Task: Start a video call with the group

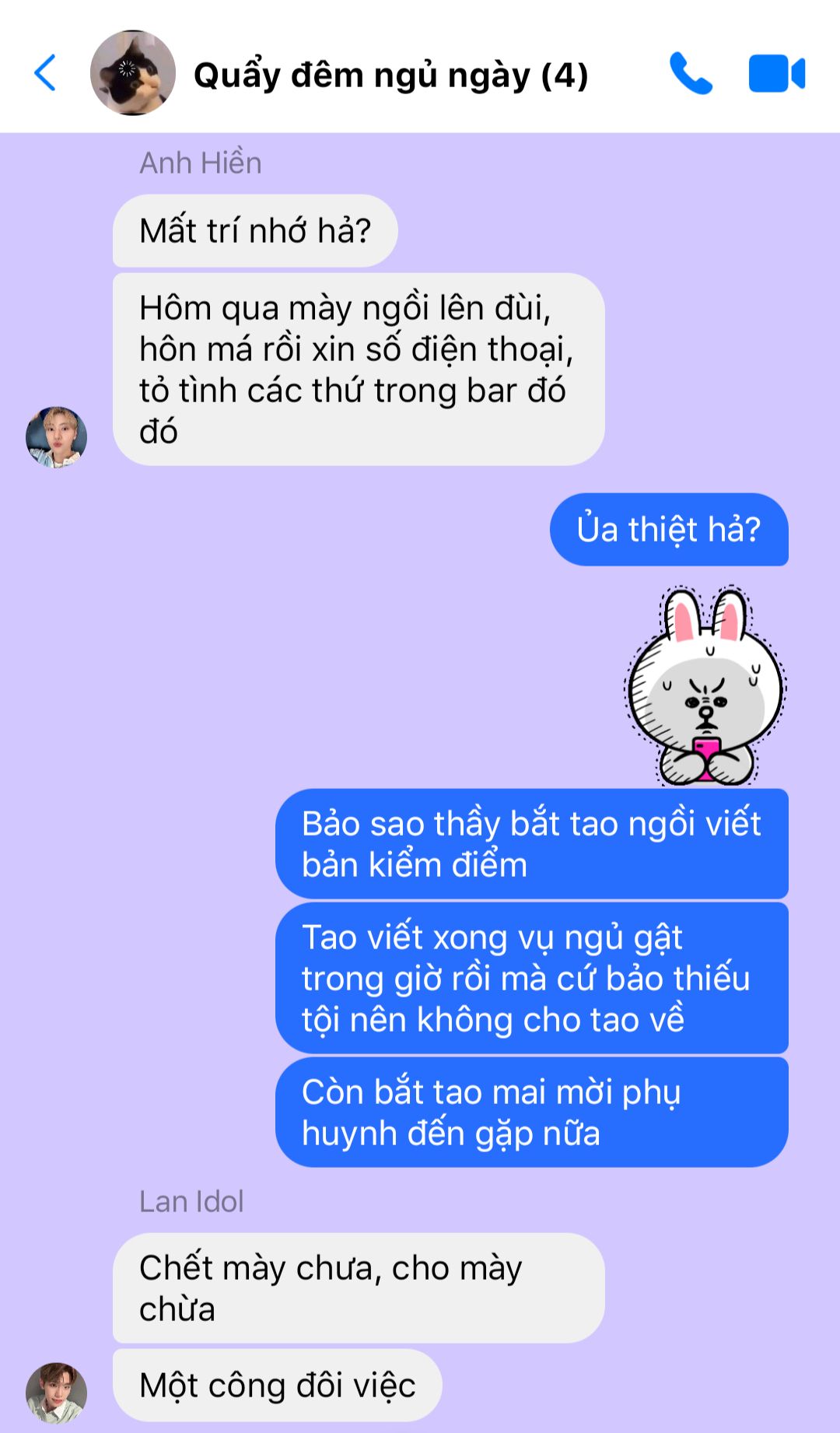Action: pyautogui.click(x=776, y=73)
